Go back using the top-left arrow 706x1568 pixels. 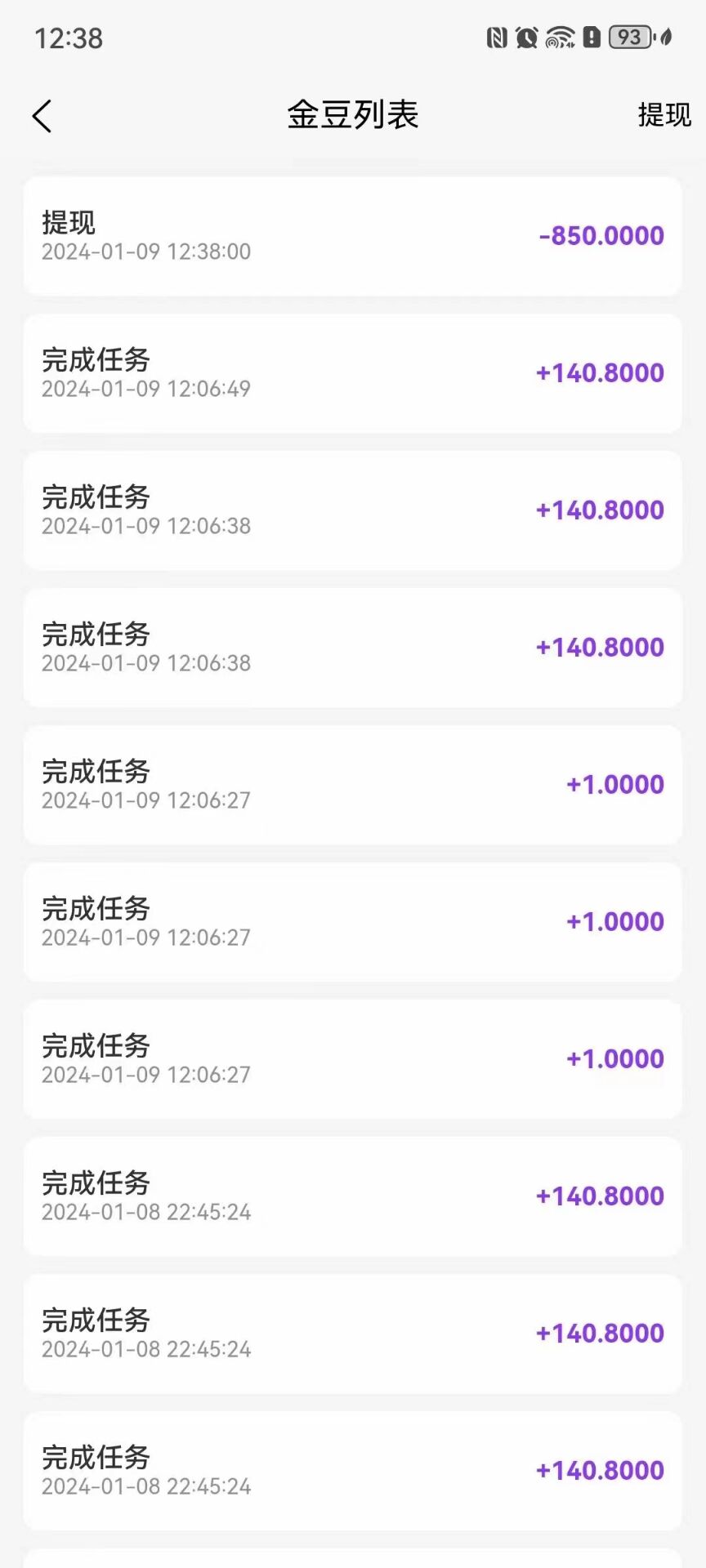(42, 116)
